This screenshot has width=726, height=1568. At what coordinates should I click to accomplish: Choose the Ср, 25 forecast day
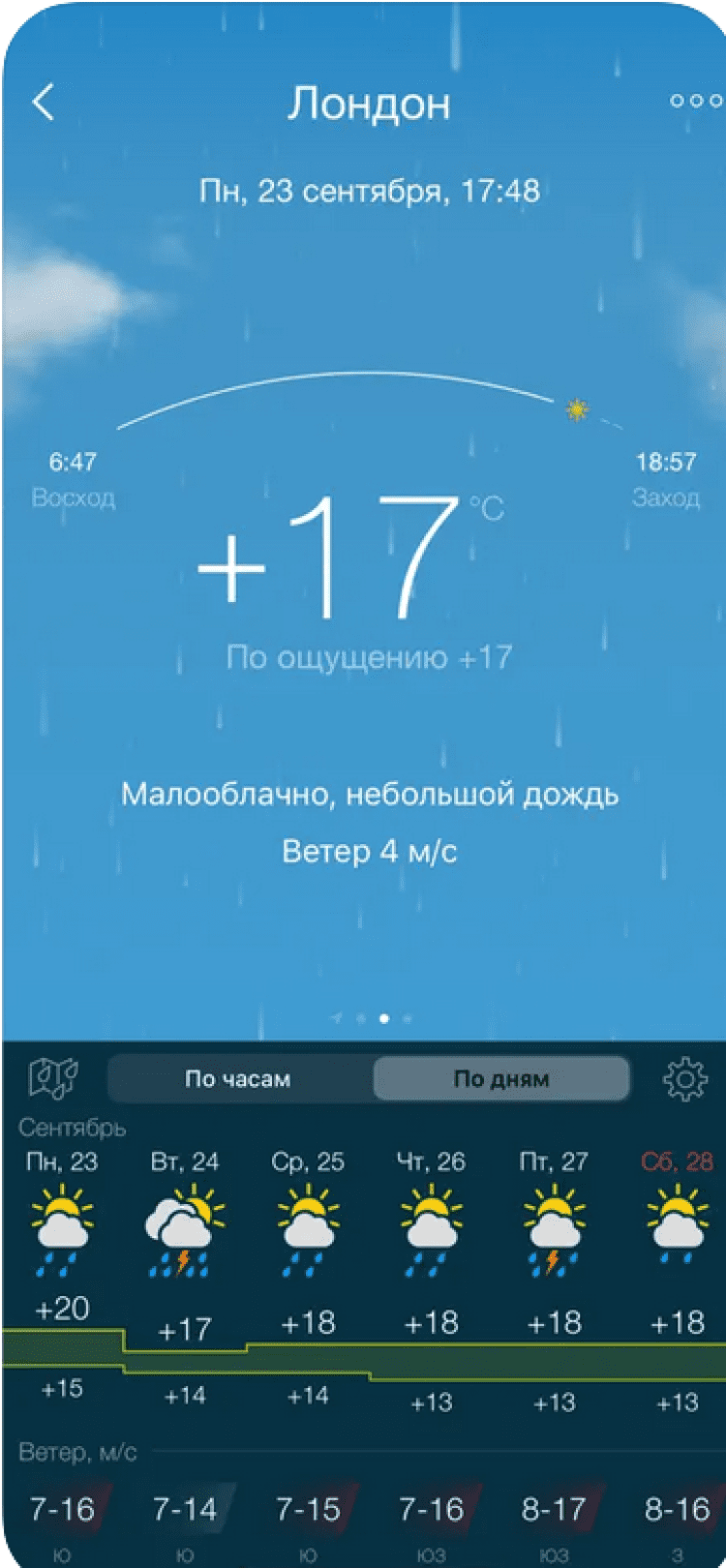(x=308, y=1220)
